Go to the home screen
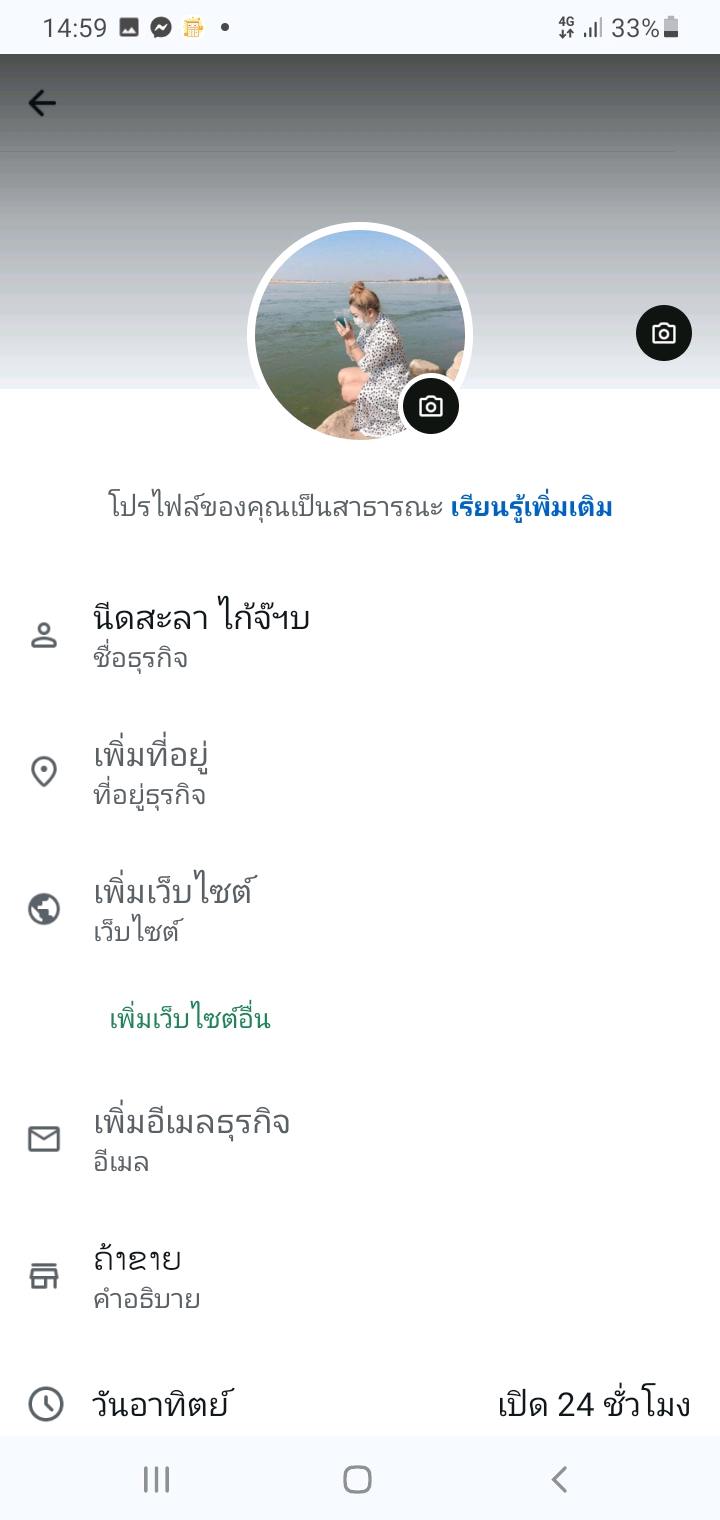Viewport: 720px width, 1520px height. pos(358,1479)
